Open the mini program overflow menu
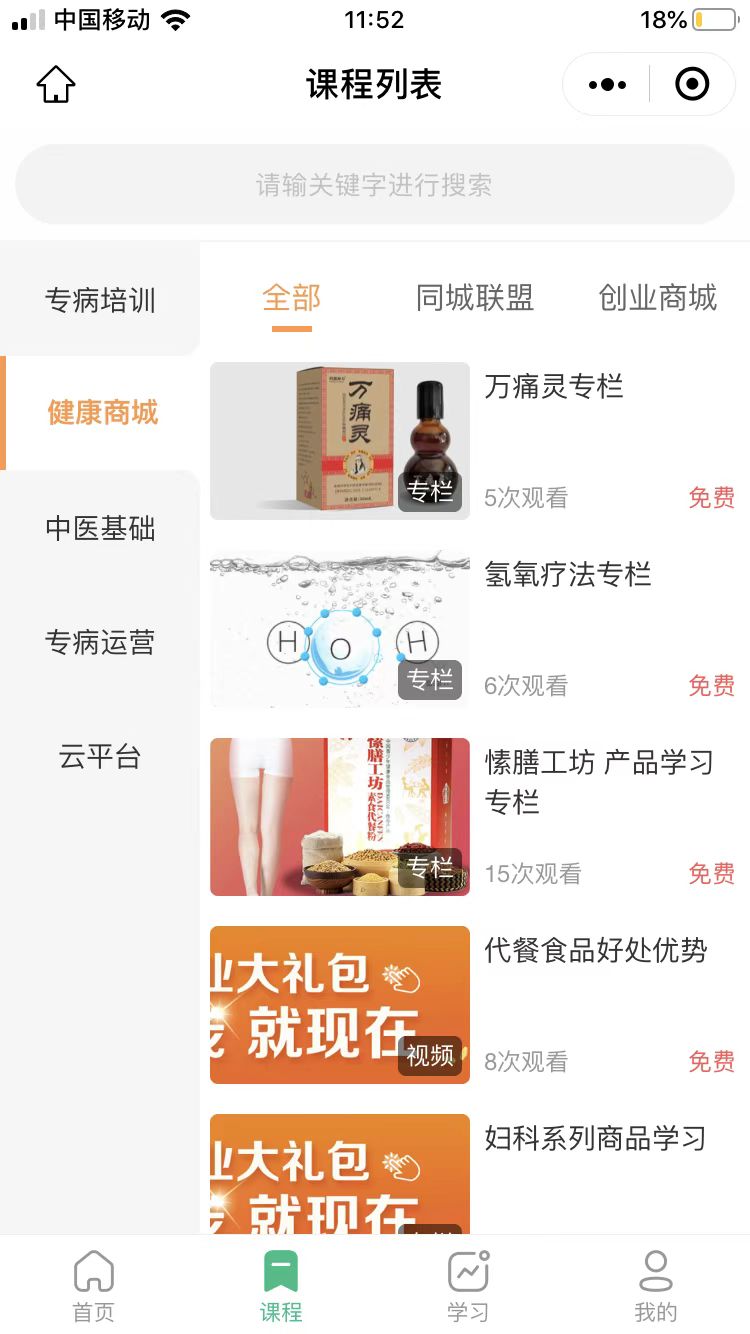 tap(607, 85)
